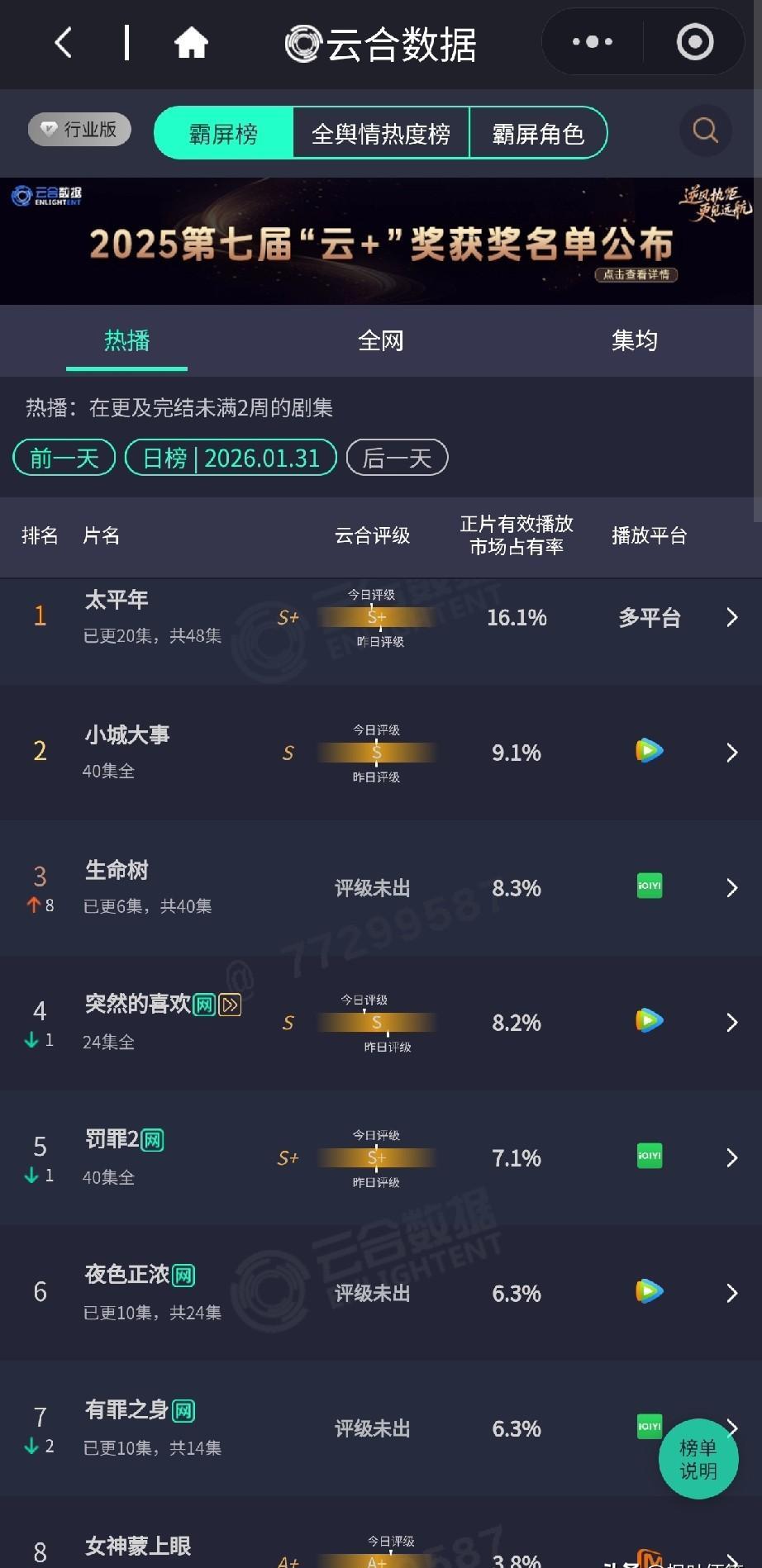The image size is (762, 1568).
Task: Open the Mango TV icon for 女神蒙上眼
Action: tap(649, 1557)
